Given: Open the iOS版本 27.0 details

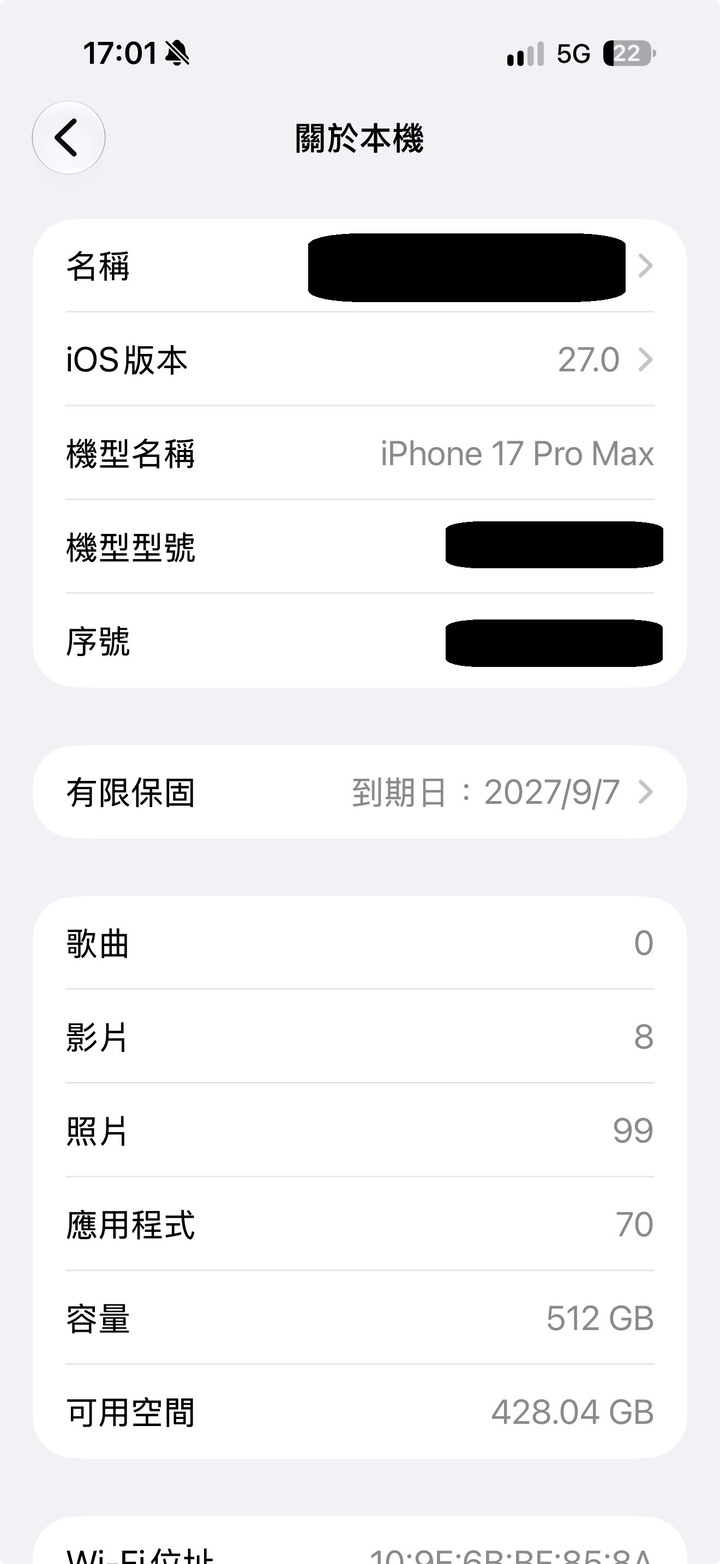Looking at the screenshot, I should coord(360,359).
